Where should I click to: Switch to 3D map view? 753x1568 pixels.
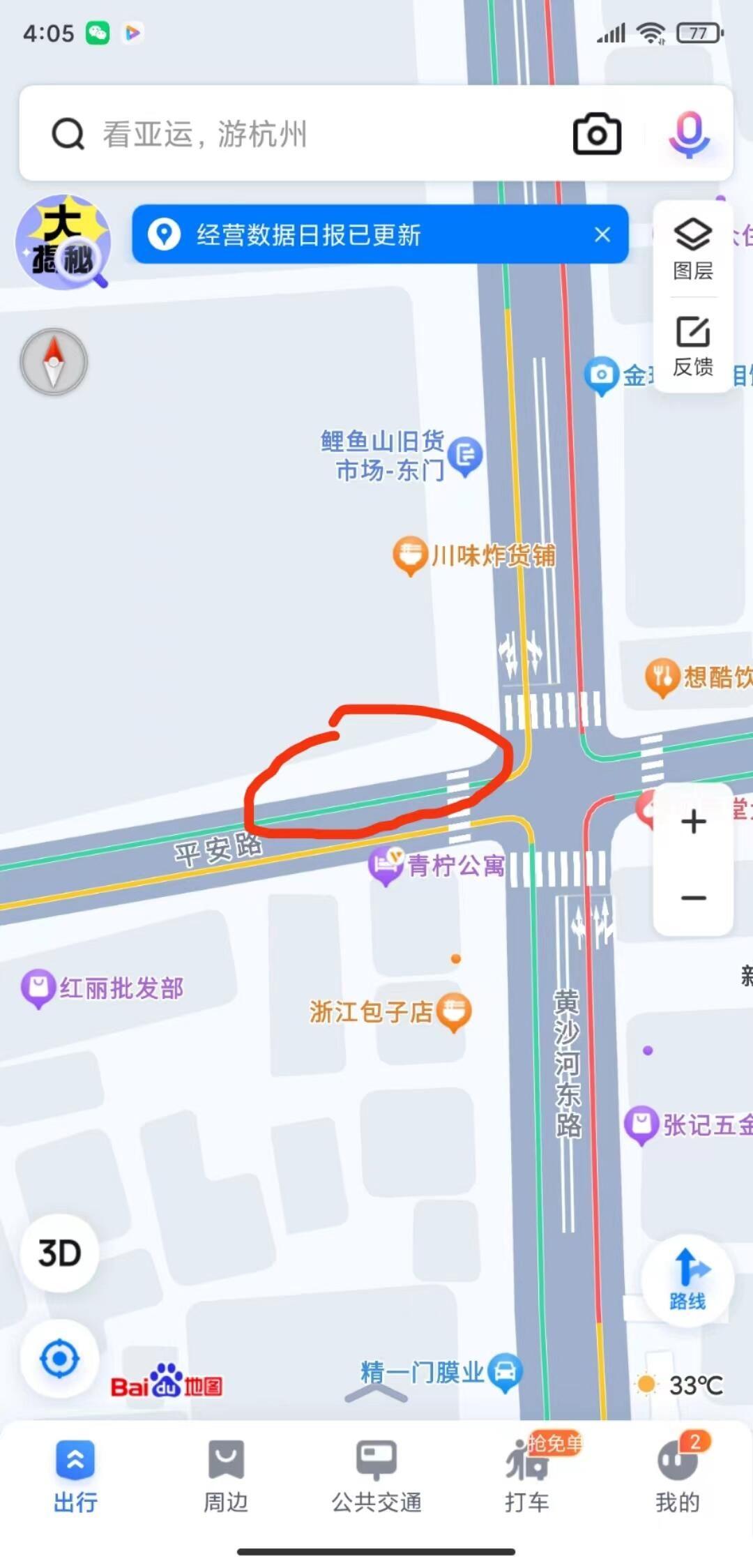pyautogui.click(x=59, y=1253)
